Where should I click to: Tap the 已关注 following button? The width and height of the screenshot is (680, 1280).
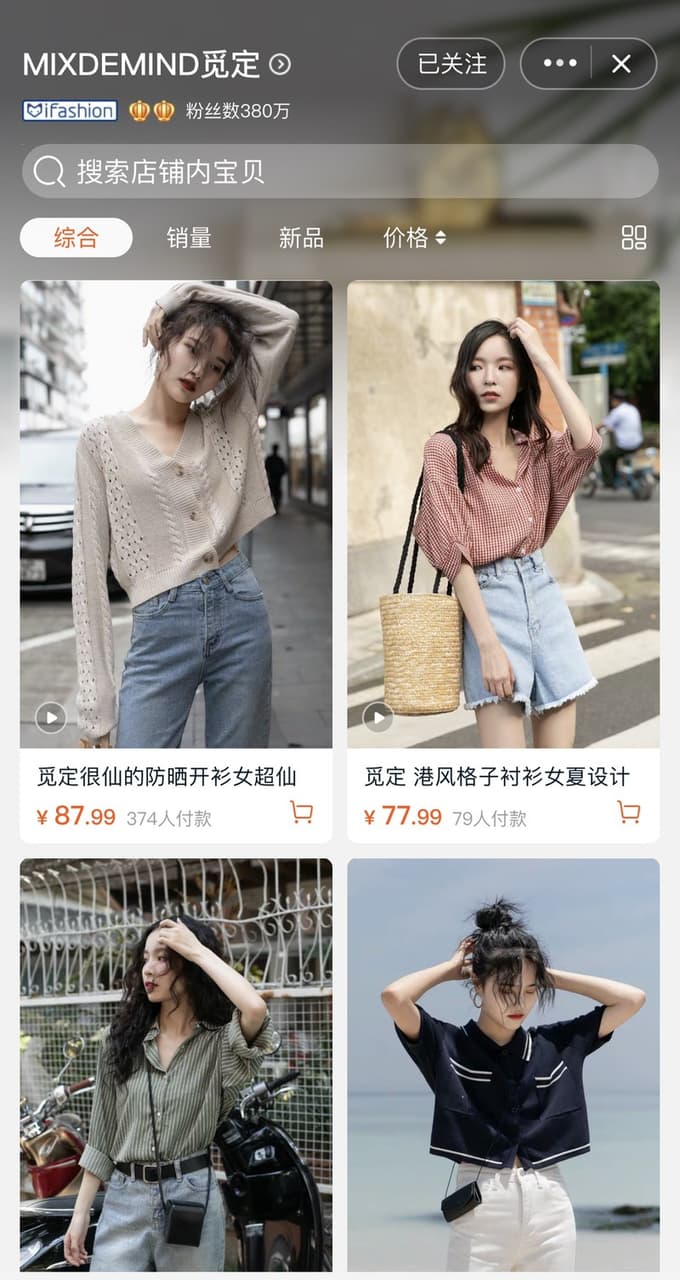click(x=451, y=64)
